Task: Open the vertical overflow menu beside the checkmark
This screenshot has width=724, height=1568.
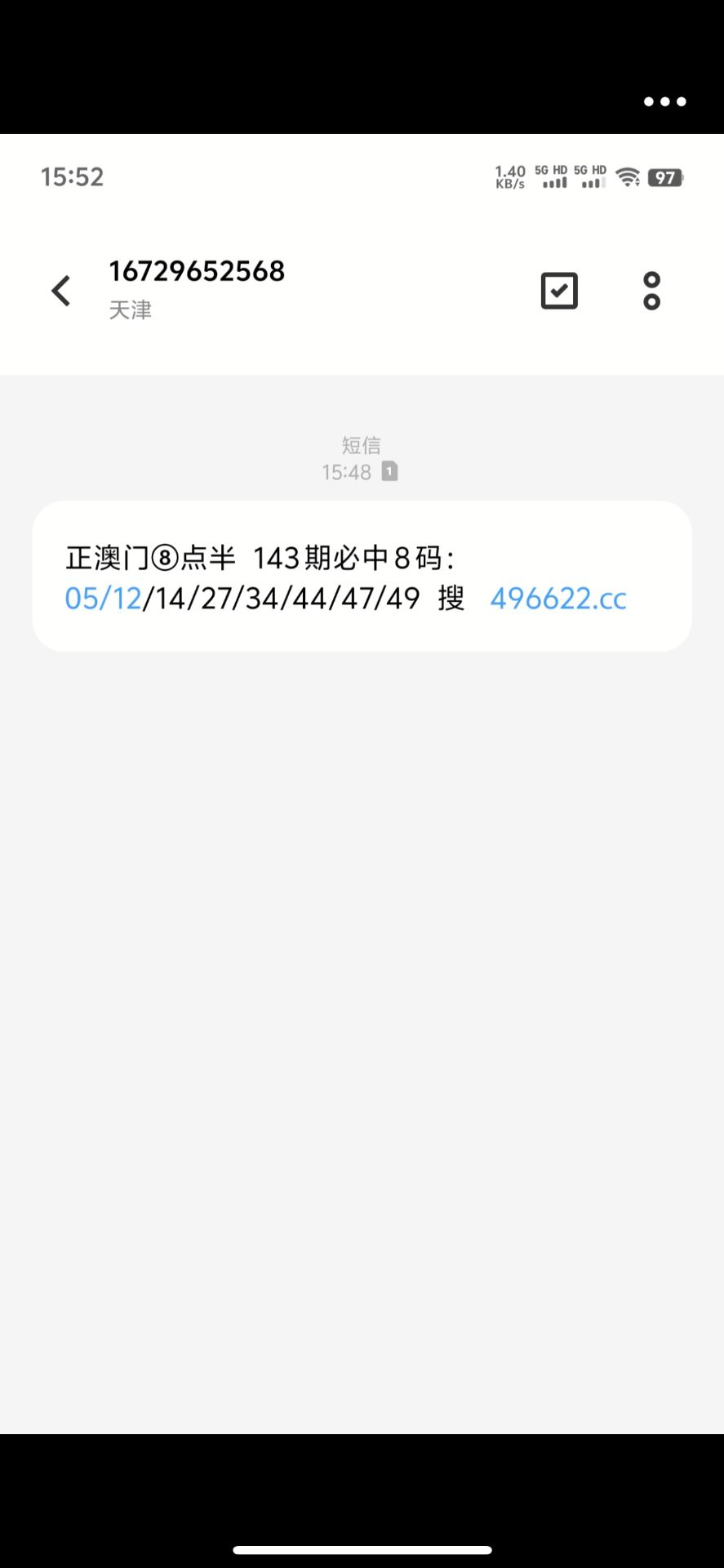Action: tap(651, 291)
